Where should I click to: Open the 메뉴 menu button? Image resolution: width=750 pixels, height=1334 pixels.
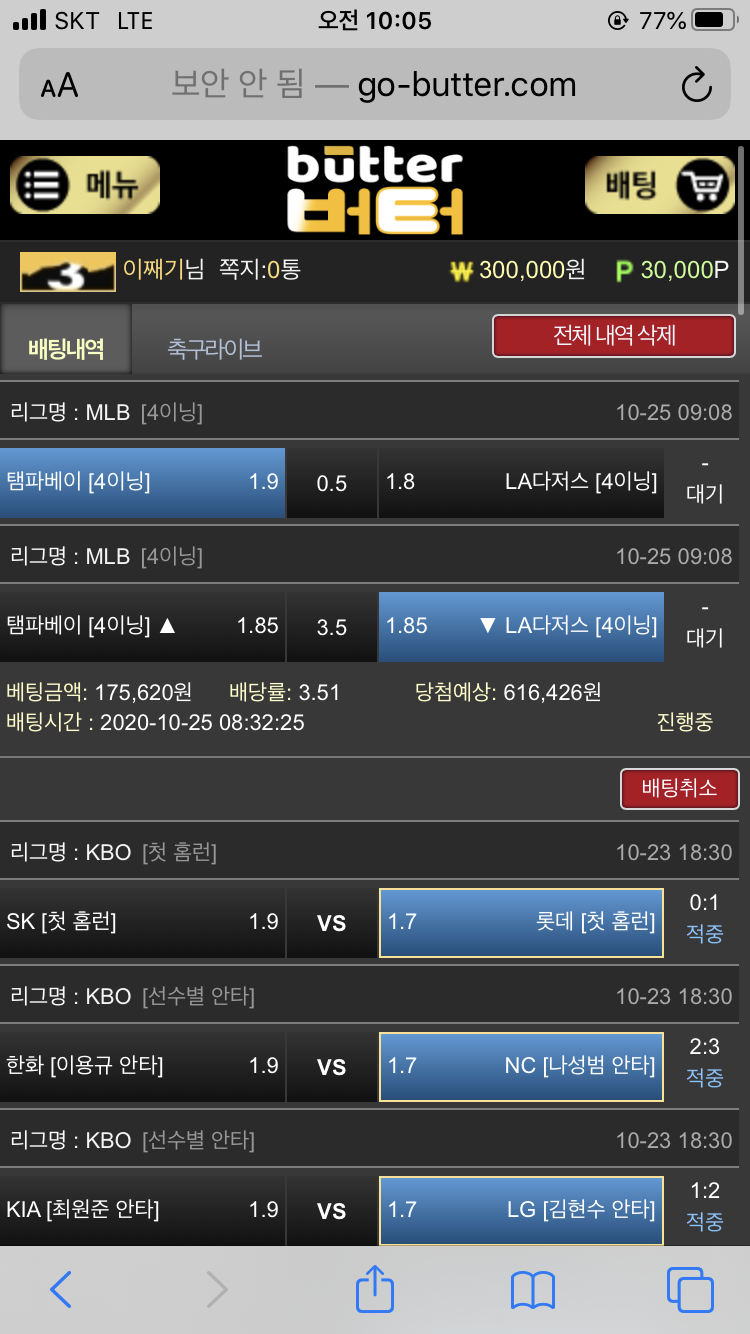pos(85,185)
